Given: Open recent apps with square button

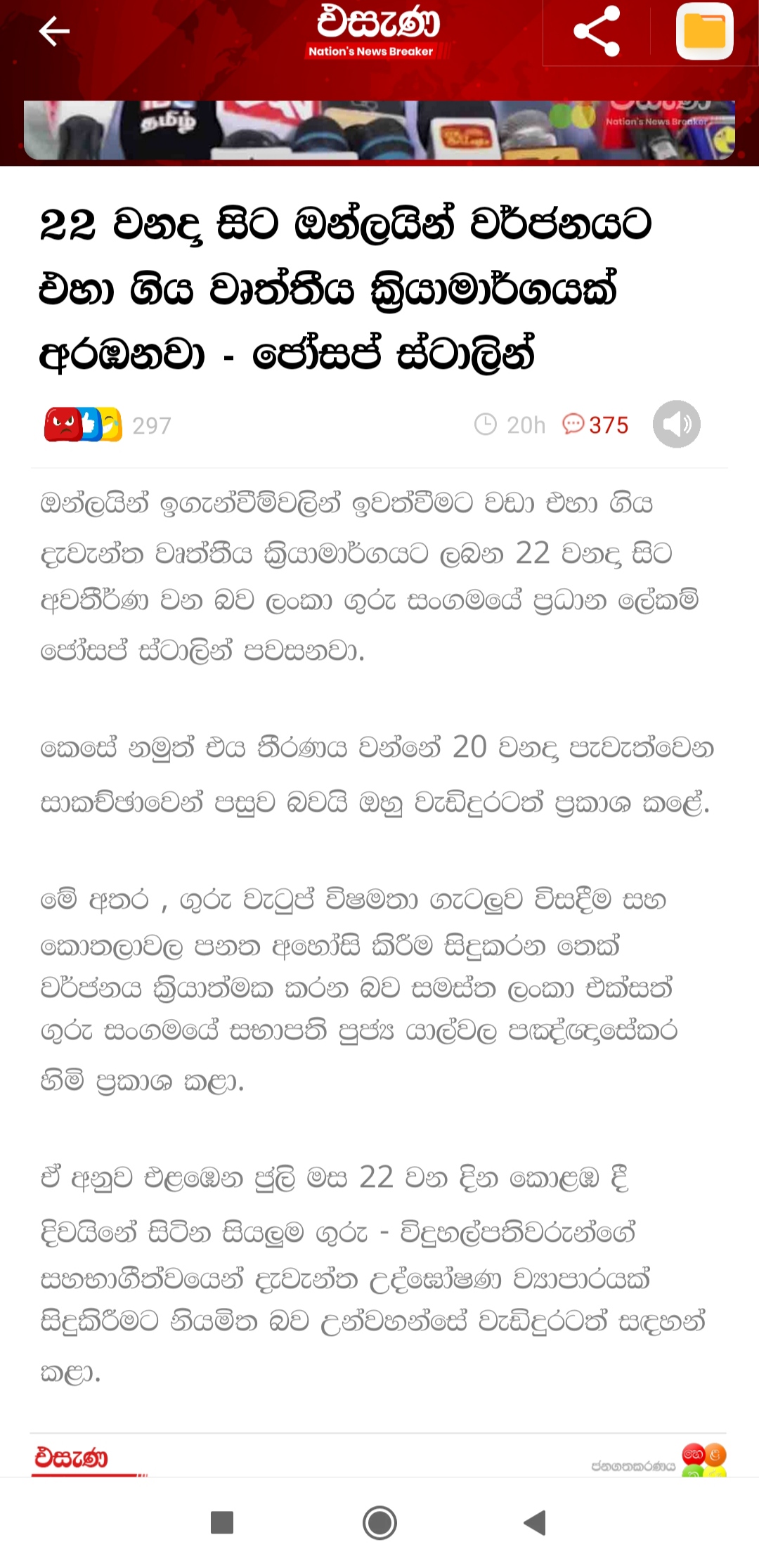Looking at the screenshot, I should pyautogui.click(x=222, y=1522).
